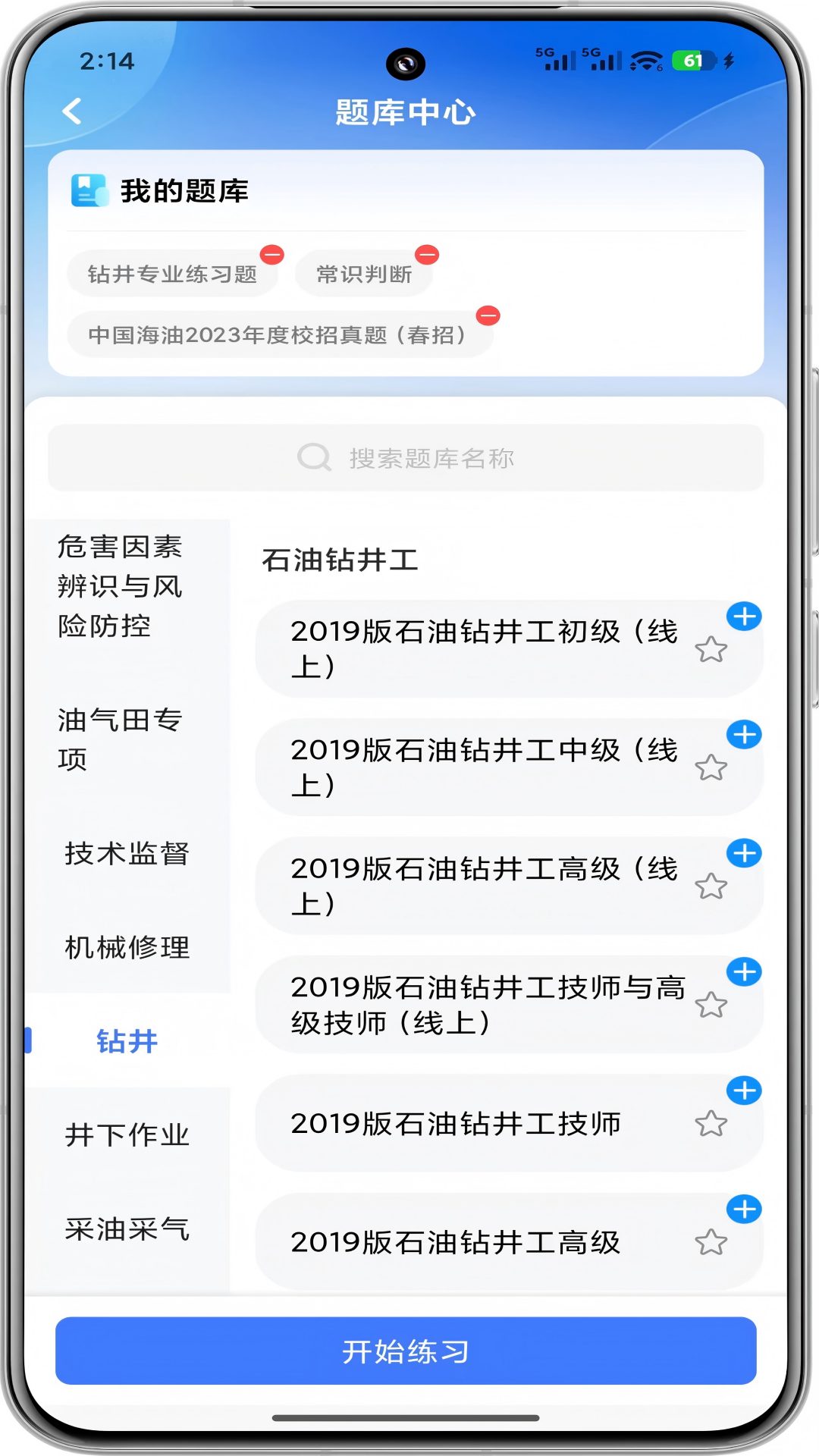Click the 我的题库 book icon
The image size is (819, 1456).
[89, 192]
